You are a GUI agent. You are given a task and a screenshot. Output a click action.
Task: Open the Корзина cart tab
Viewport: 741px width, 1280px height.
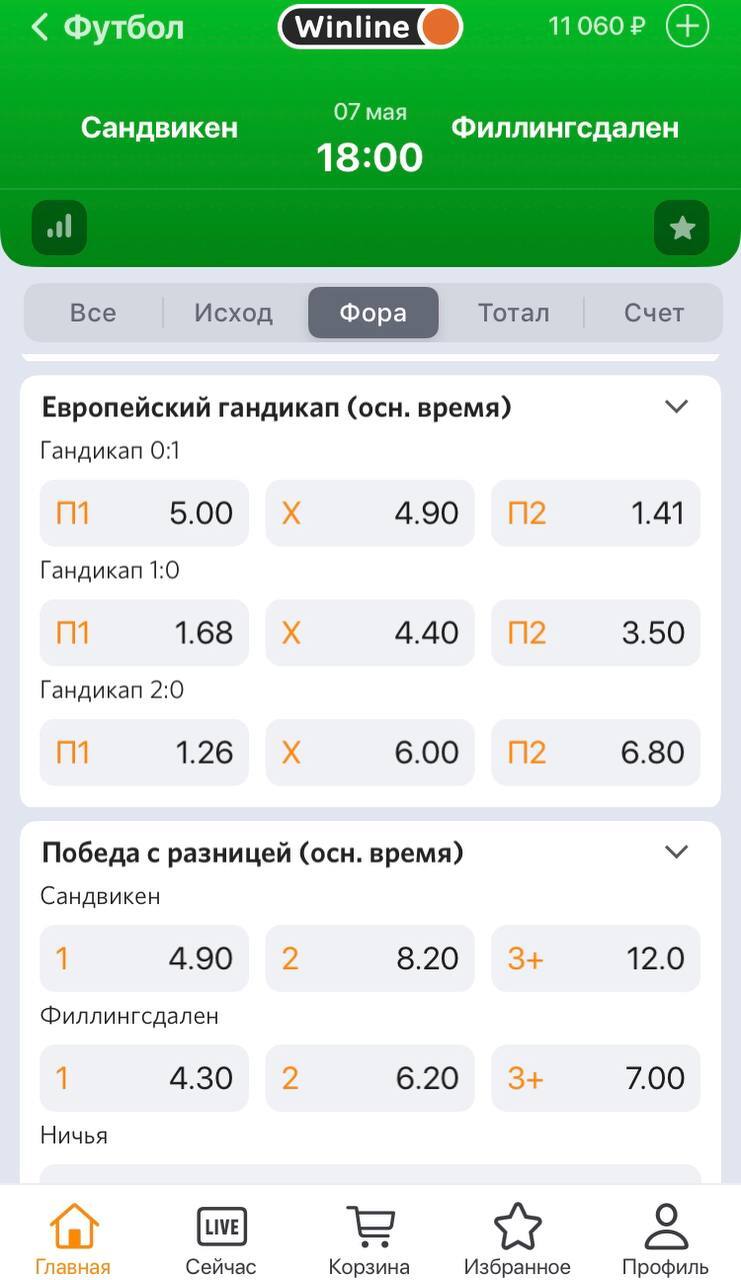click(x=369, y=1239)
